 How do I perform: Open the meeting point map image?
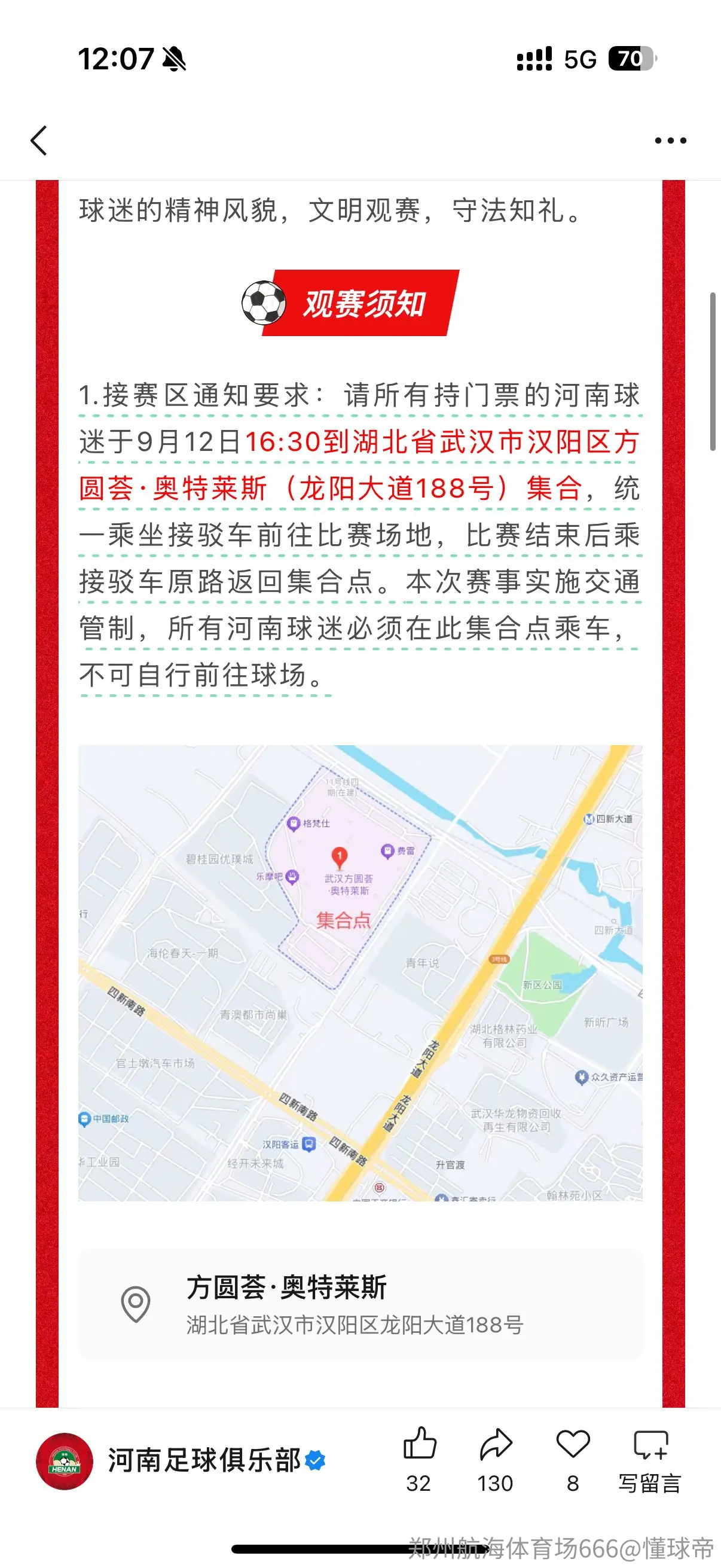click(x=360, y=973)
